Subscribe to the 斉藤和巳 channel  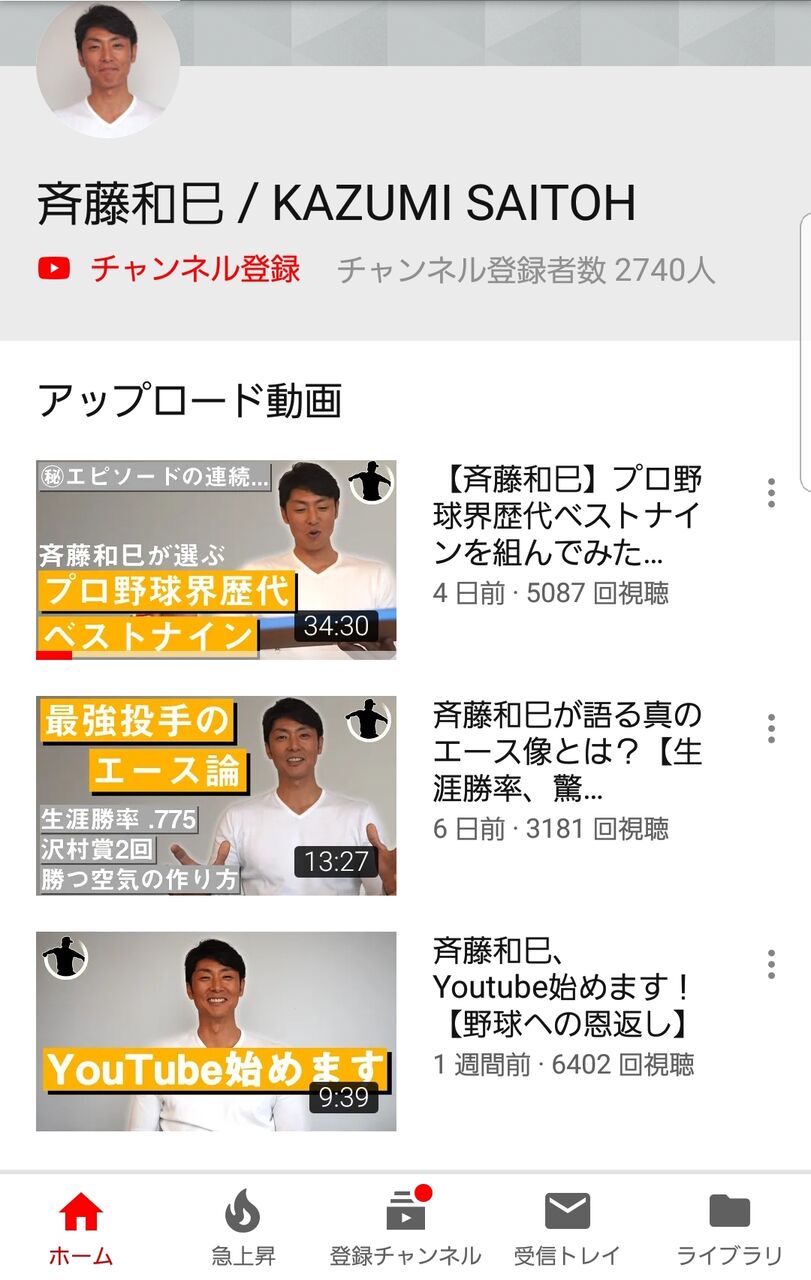tap(169, 269)
